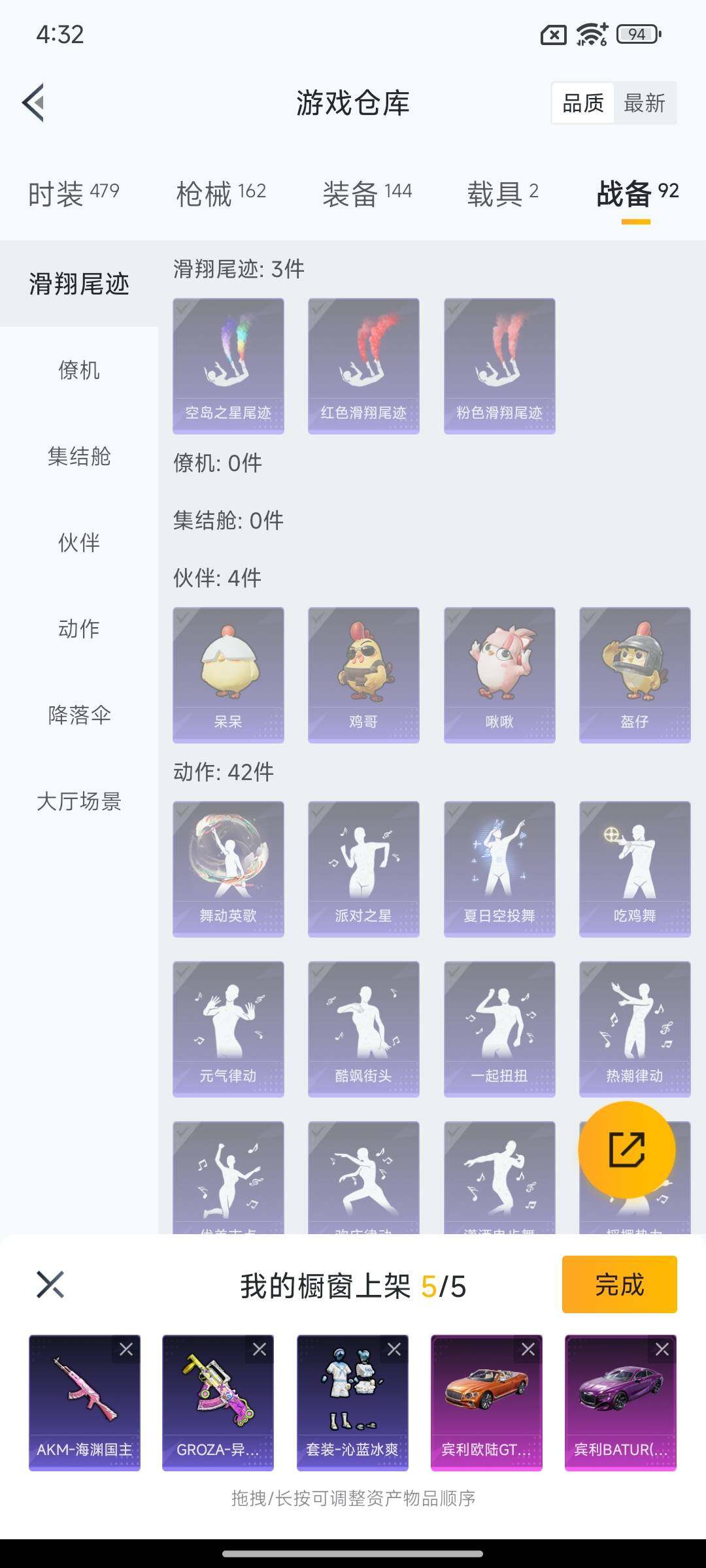Choose the 鸡哥 companion with sunglasses
706x1568 pixels.
pos(363,673)
